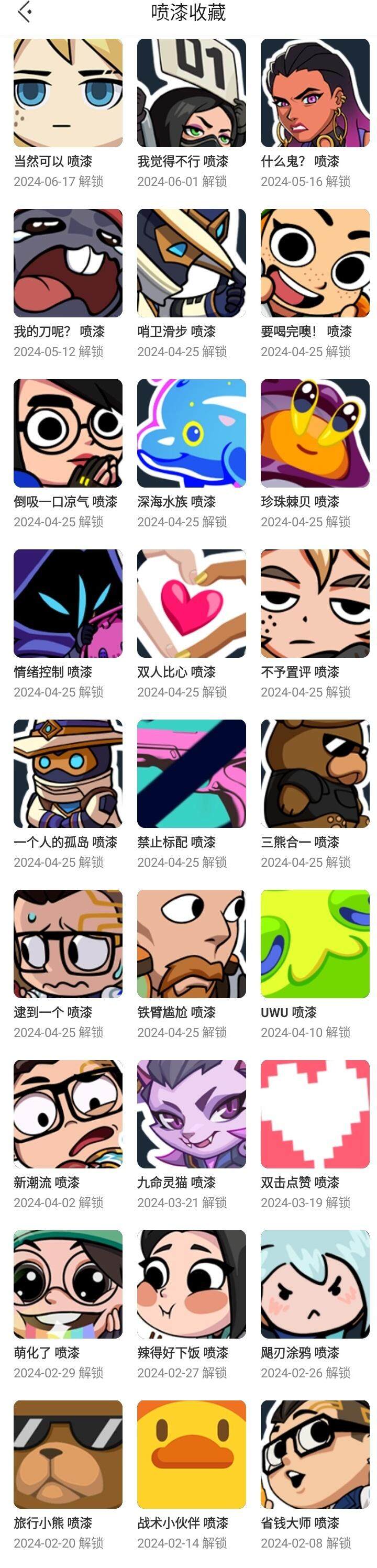Select the 什么鬼？ spray
Viewport: 377px width, 1568px height.
click(315, 93)
